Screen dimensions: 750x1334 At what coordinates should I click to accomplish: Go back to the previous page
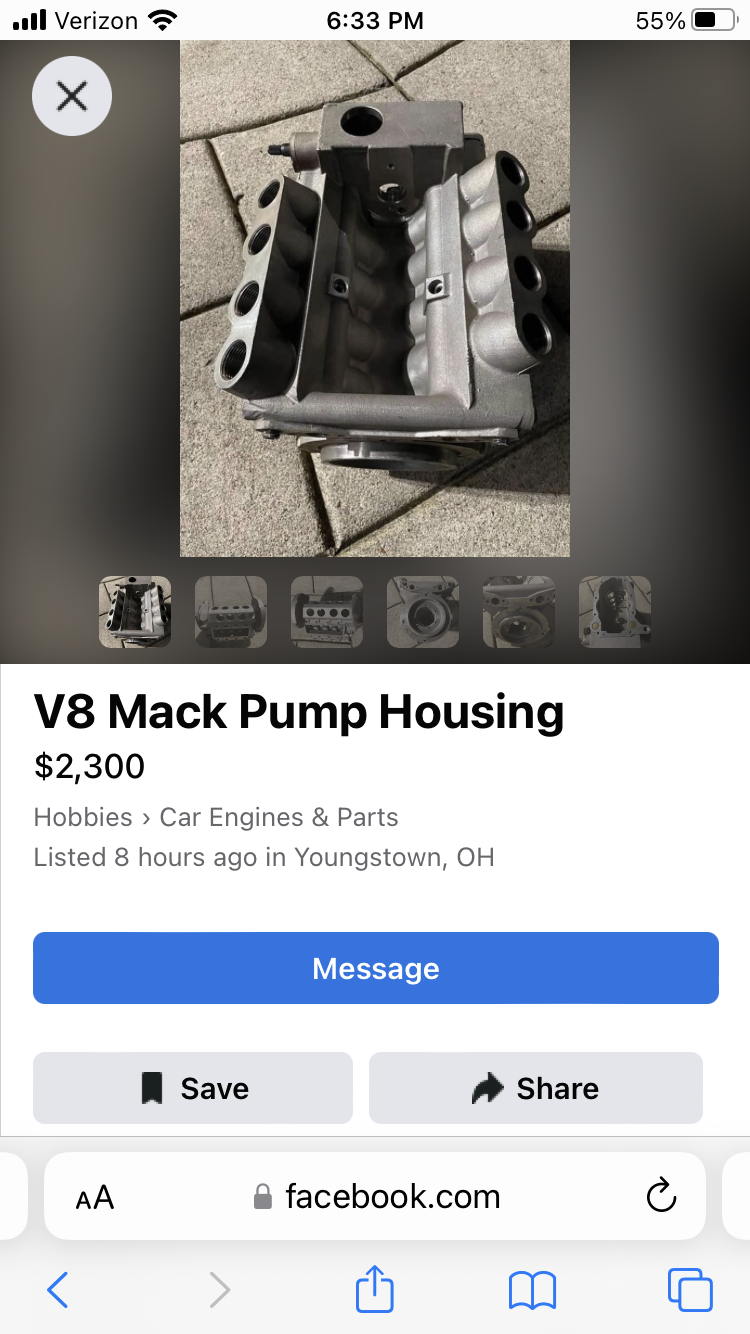(x=58, y=1290)
